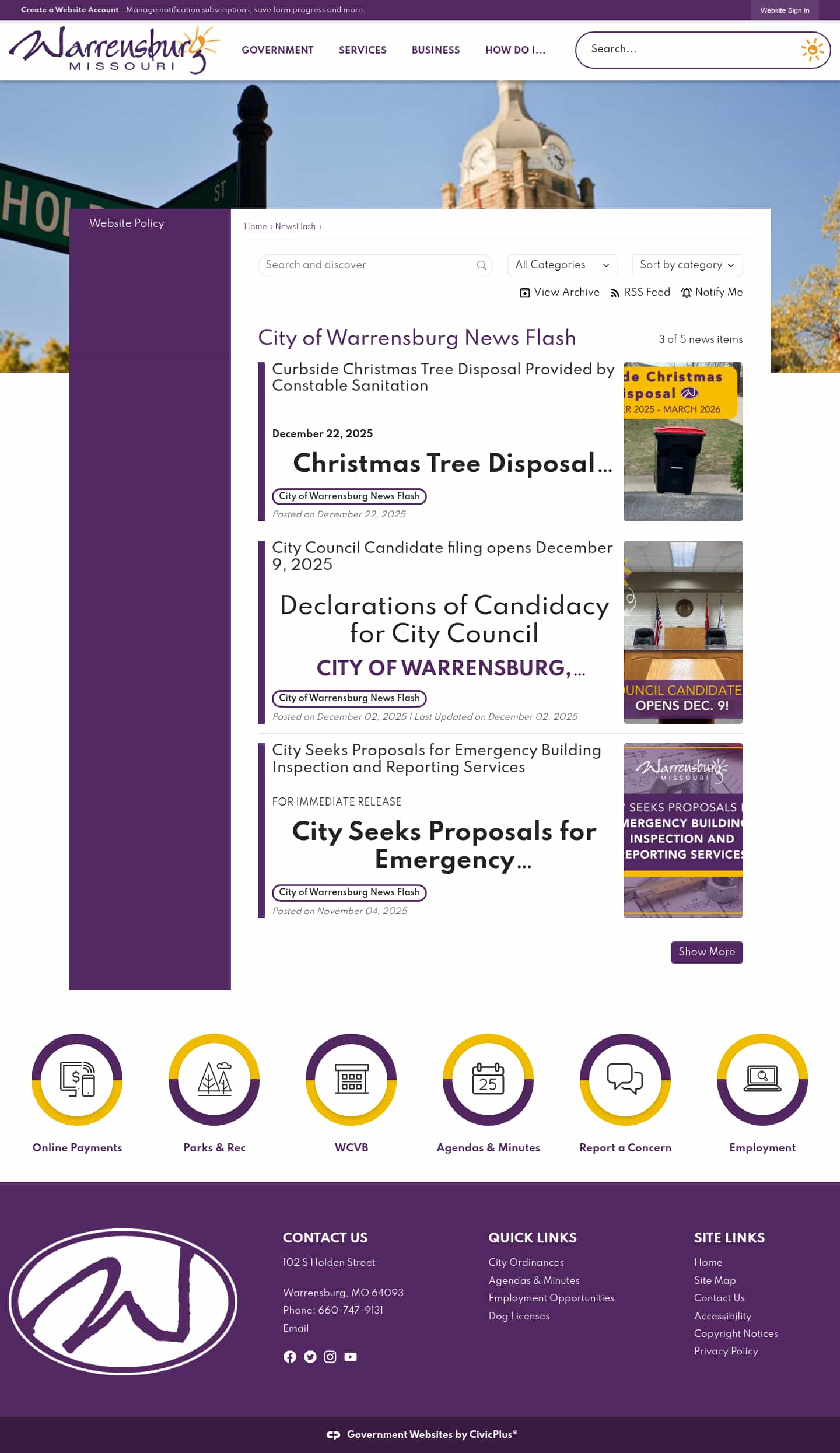Open the All Categories dropdown
Screen dimensions: 840x1453
click(562, 265)
